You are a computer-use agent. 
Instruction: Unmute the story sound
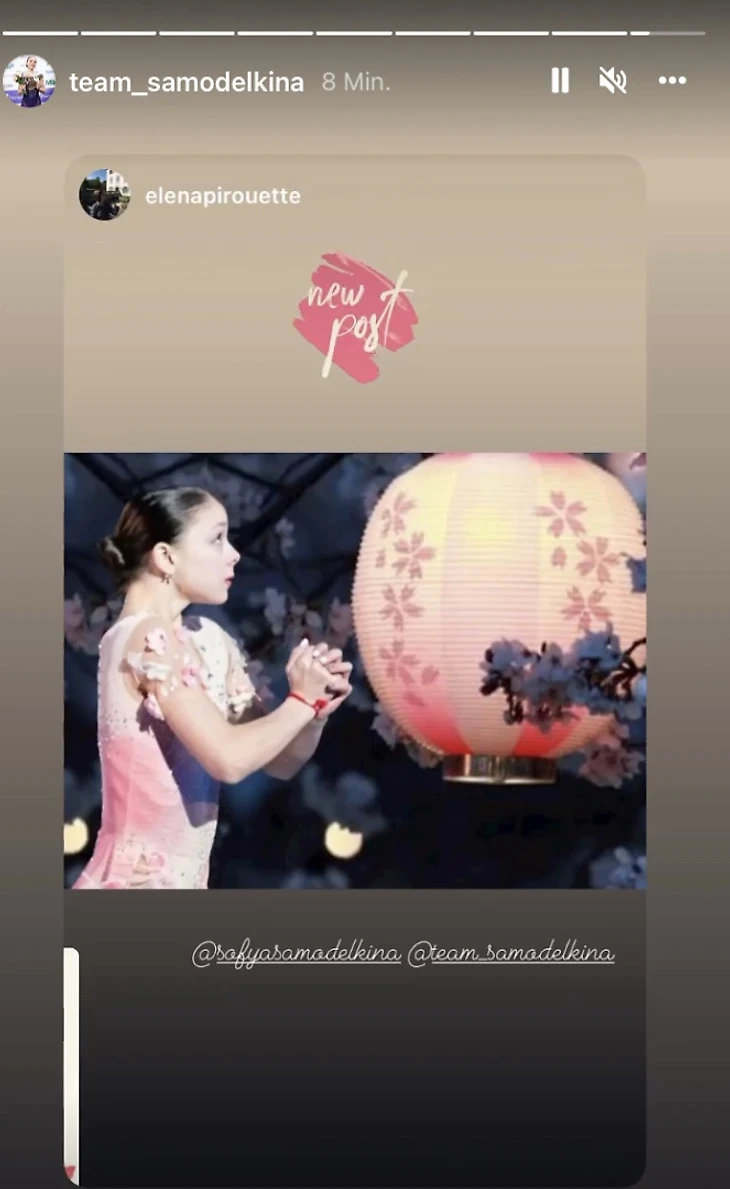(612, 81)
